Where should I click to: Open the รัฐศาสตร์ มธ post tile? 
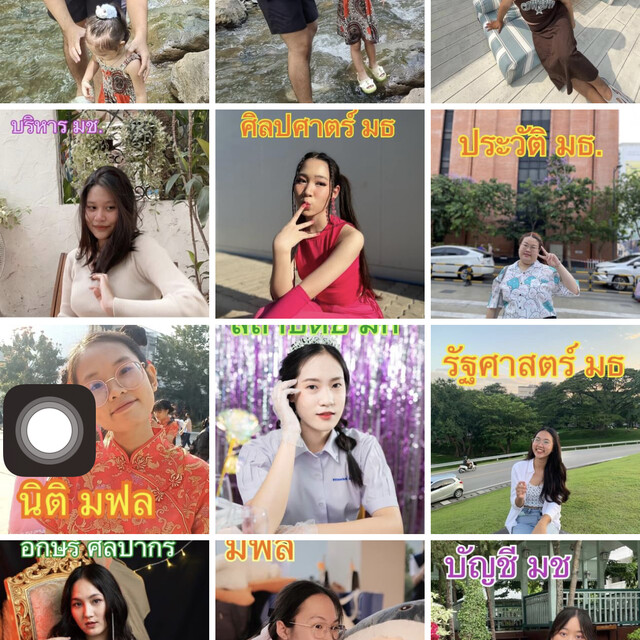pyautogui.click(x=535, y=430)
